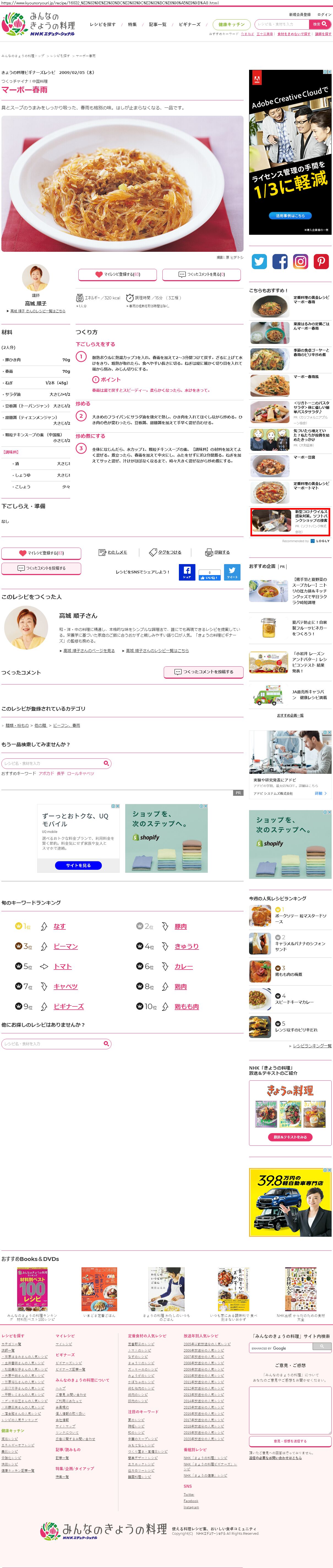The width and height of the screenshot is (333, 1568).
Task: Select ピーマン keyword in ranking
Action: (x=65, y=946)
